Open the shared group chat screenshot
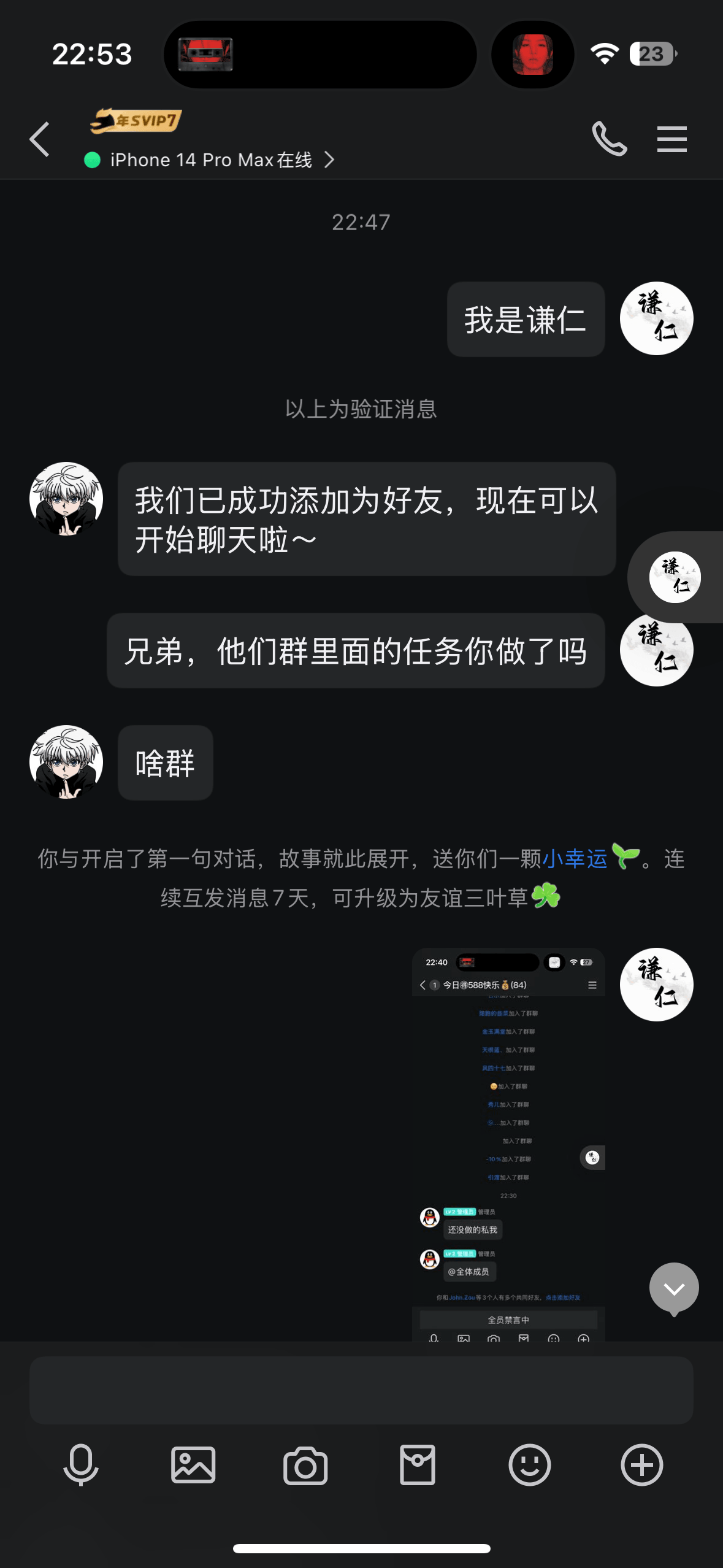The width and height of the screenshot is (723, 1568). 508,1144
